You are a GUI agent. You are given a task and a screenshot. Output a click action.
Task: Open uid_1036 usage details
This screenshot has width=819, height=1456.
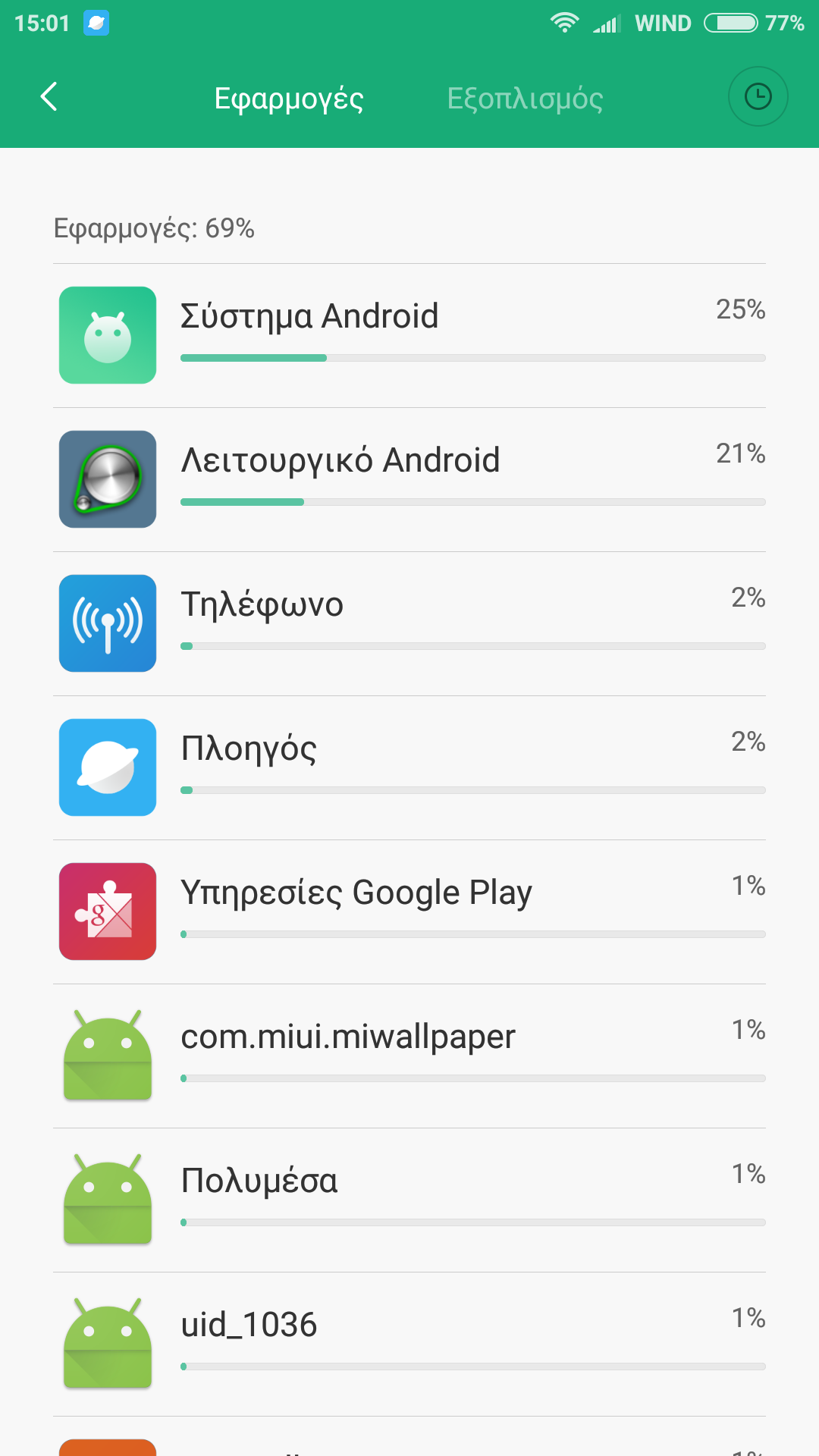click(409, 1344)
